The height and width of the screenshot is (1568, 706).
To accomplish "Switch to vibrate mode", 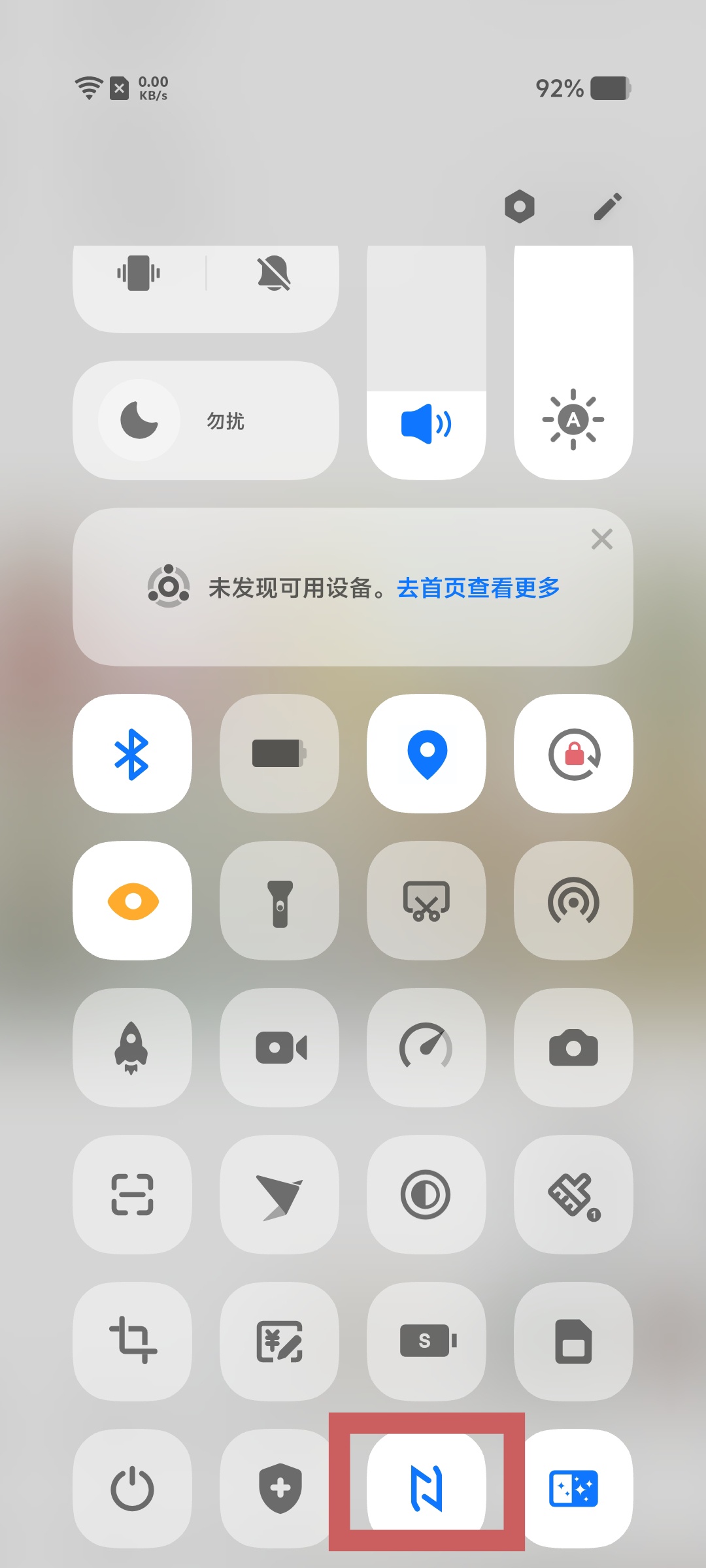I will (x=139, y=273).
